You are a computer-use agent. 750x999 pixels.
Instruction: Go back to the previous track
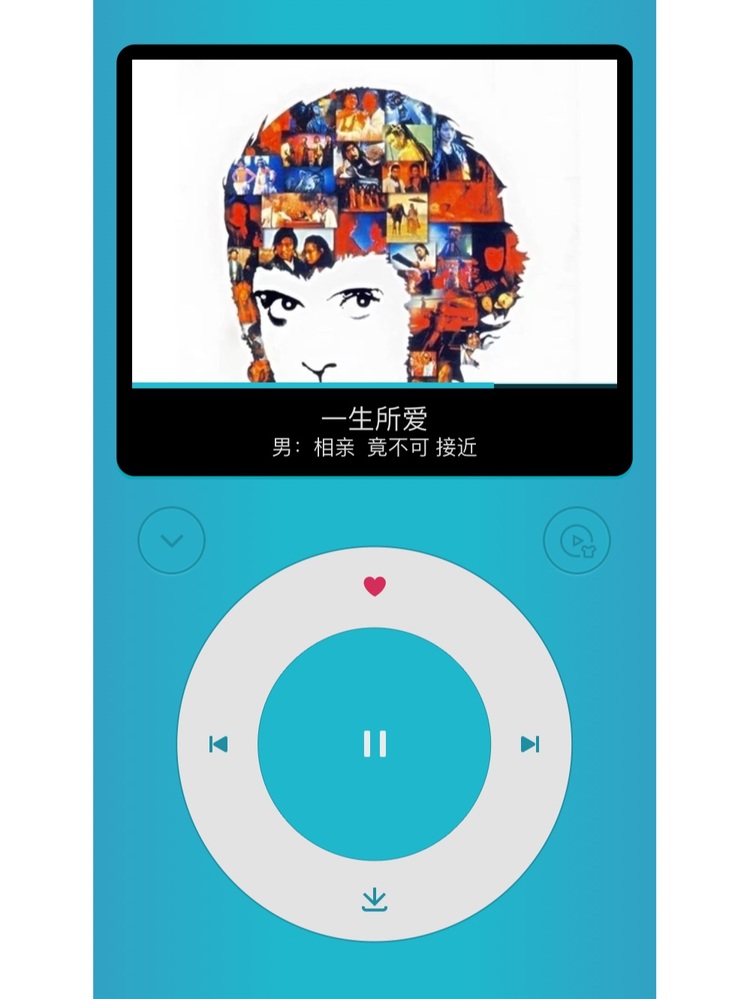[218, 744]
